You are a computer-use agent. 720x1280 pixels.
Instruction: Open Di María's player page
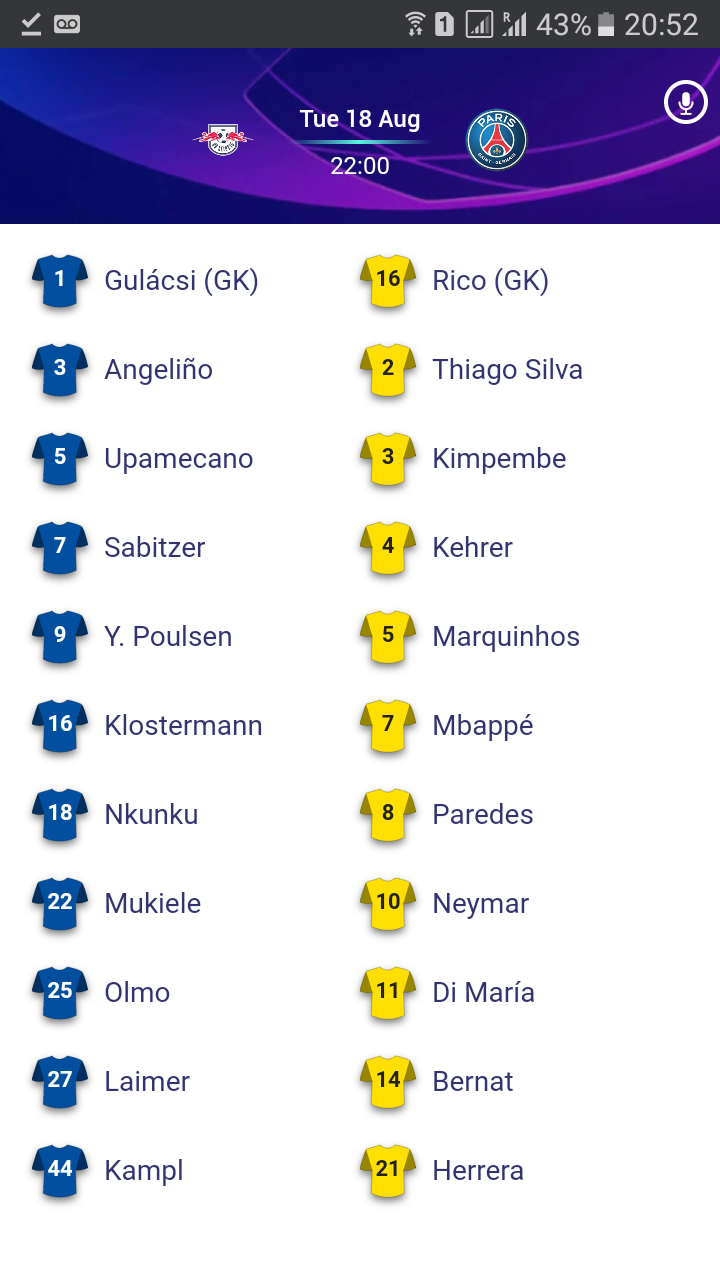(x=483, y=993)
